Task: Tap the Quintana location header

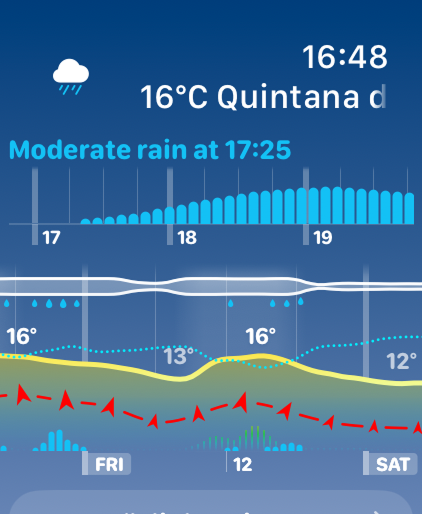Action: pyautogui.click(x=263, y=97)
